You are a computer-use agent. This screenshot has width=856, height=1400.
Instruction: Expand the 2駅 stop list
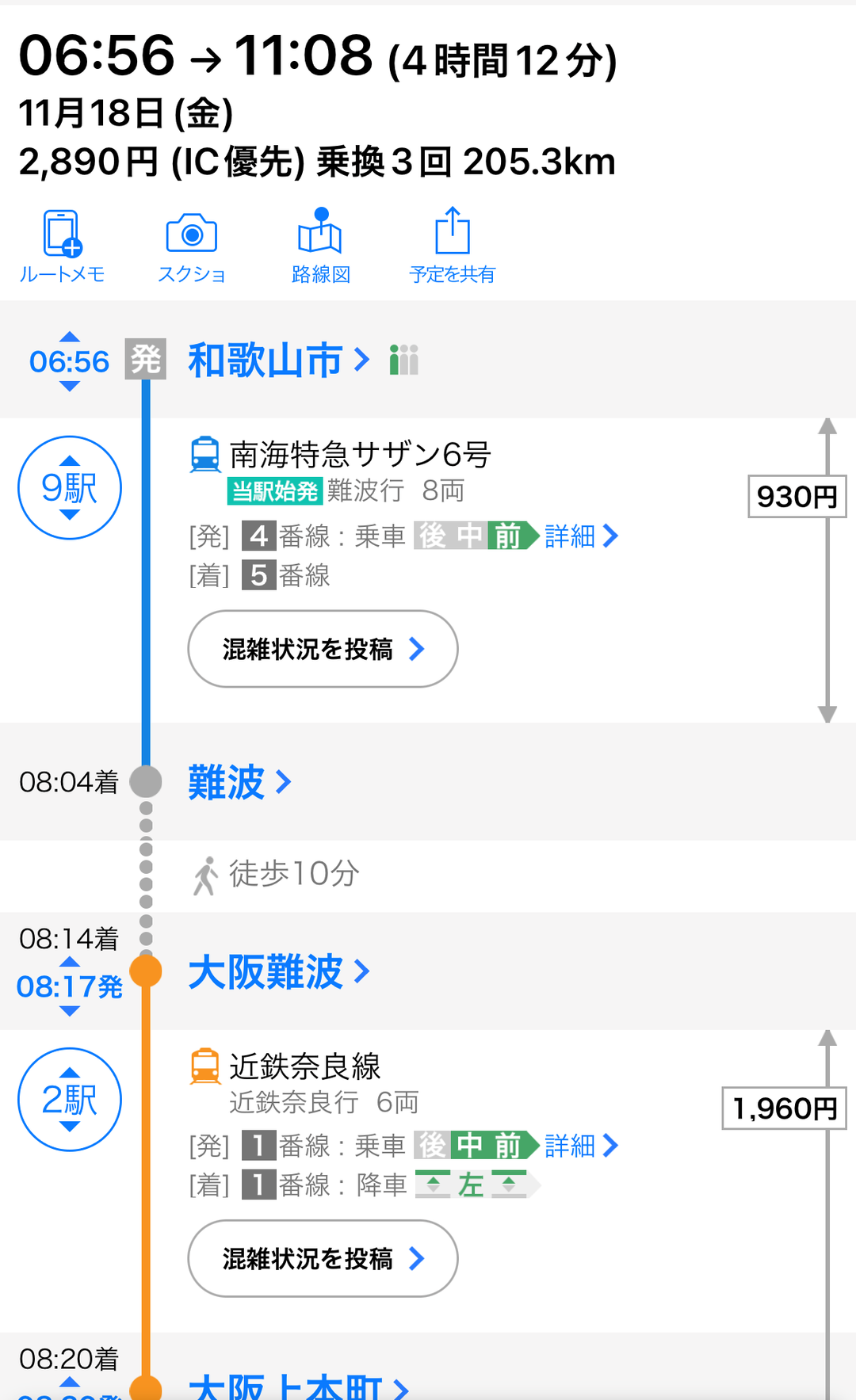point(70,1100)
